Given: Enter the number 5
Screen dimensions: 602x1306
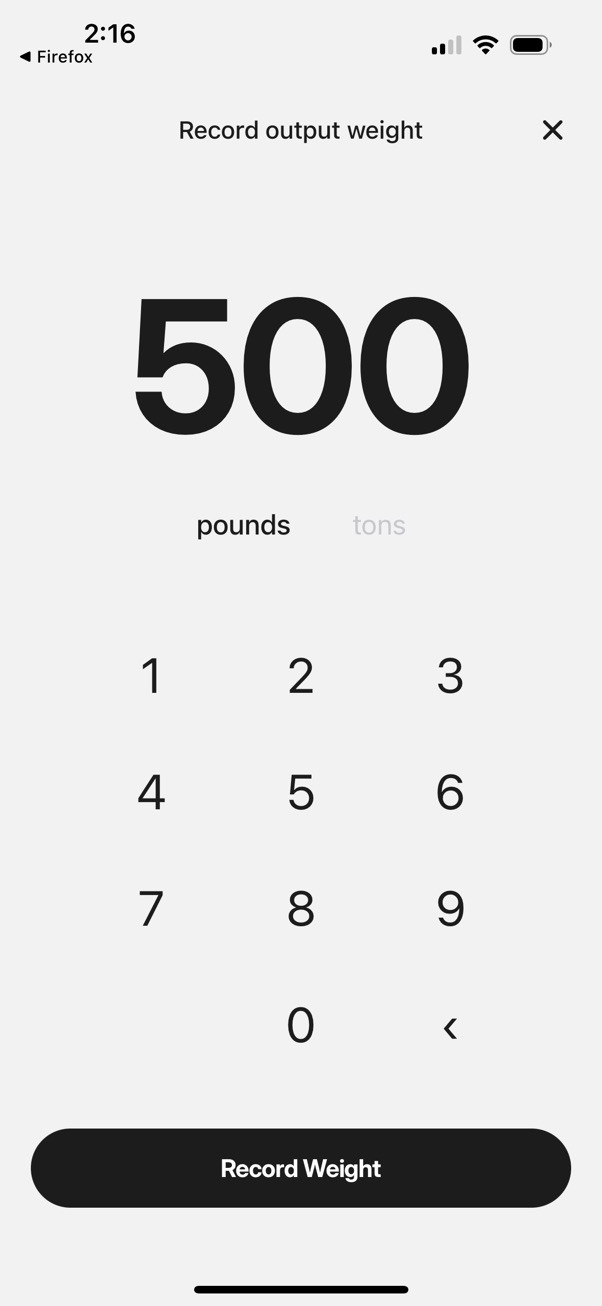Looking at the screenshot, I should click(301, 792).
